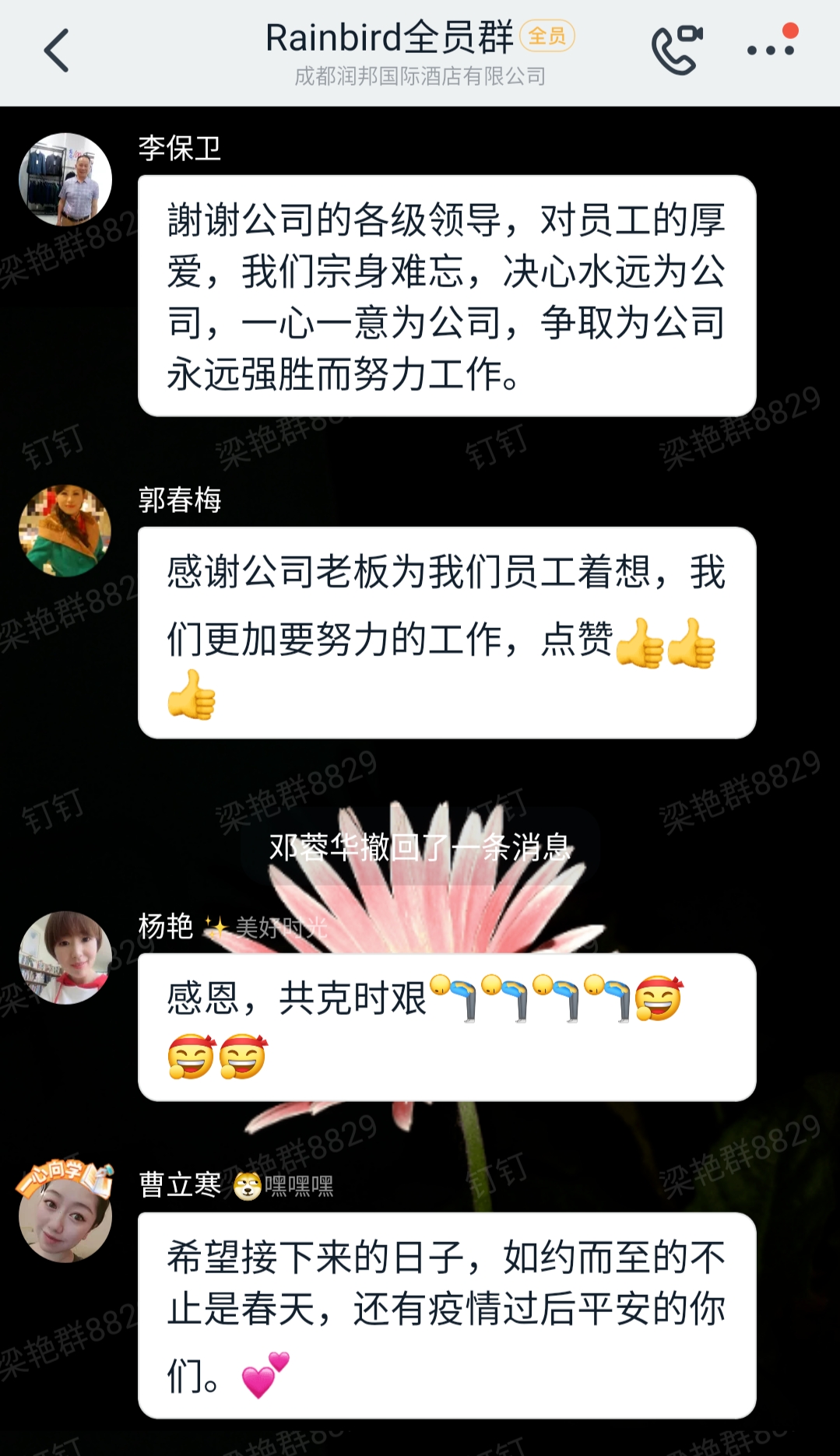The width and height of the screenshot is (840, 1456).
Task: Open 杨艳's profile avatar
Action: (65, 957)
